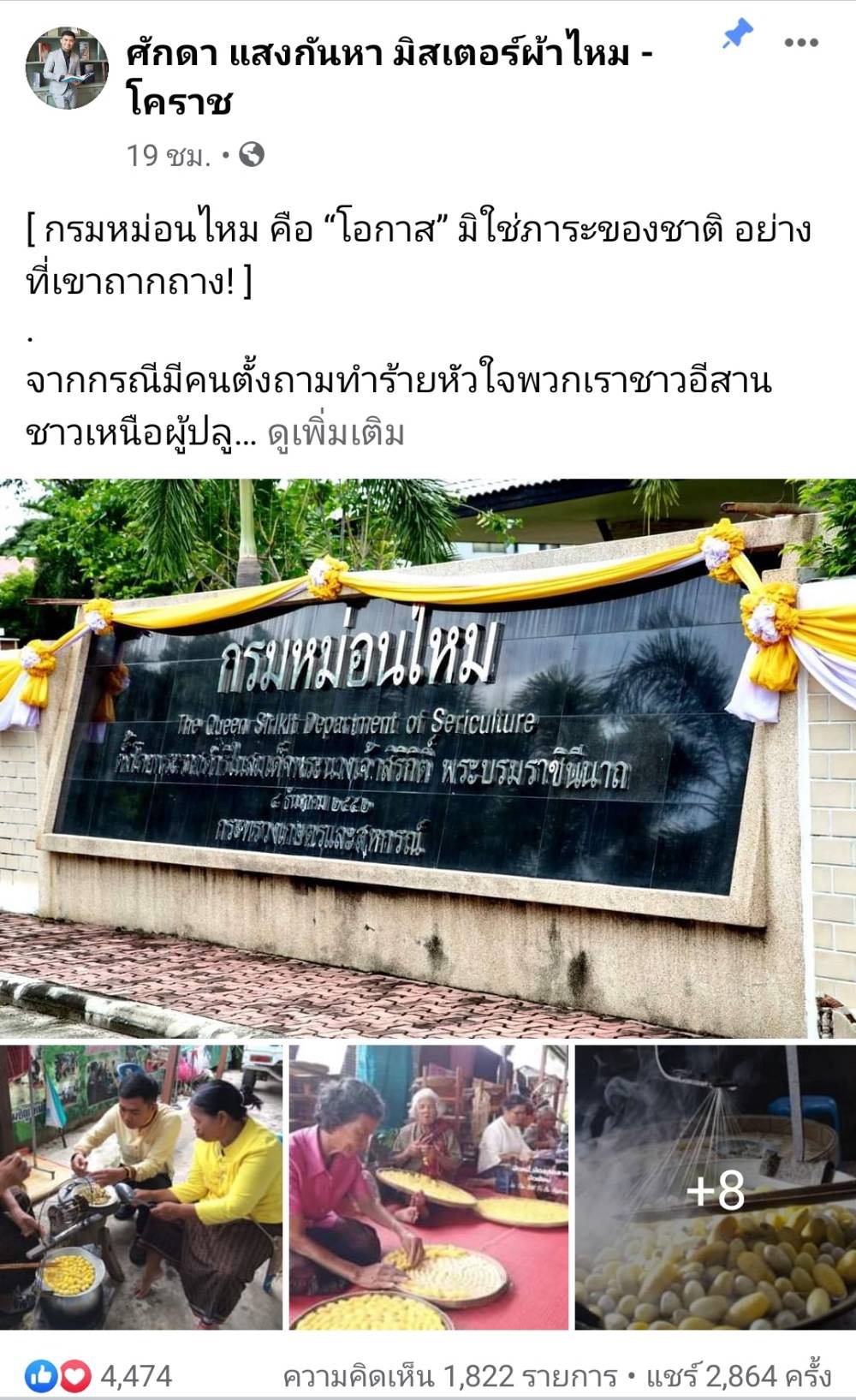856x1400 pixels.
Task: Open the profile of ศักดา แสงกันหา
Action: click(391, 79)
